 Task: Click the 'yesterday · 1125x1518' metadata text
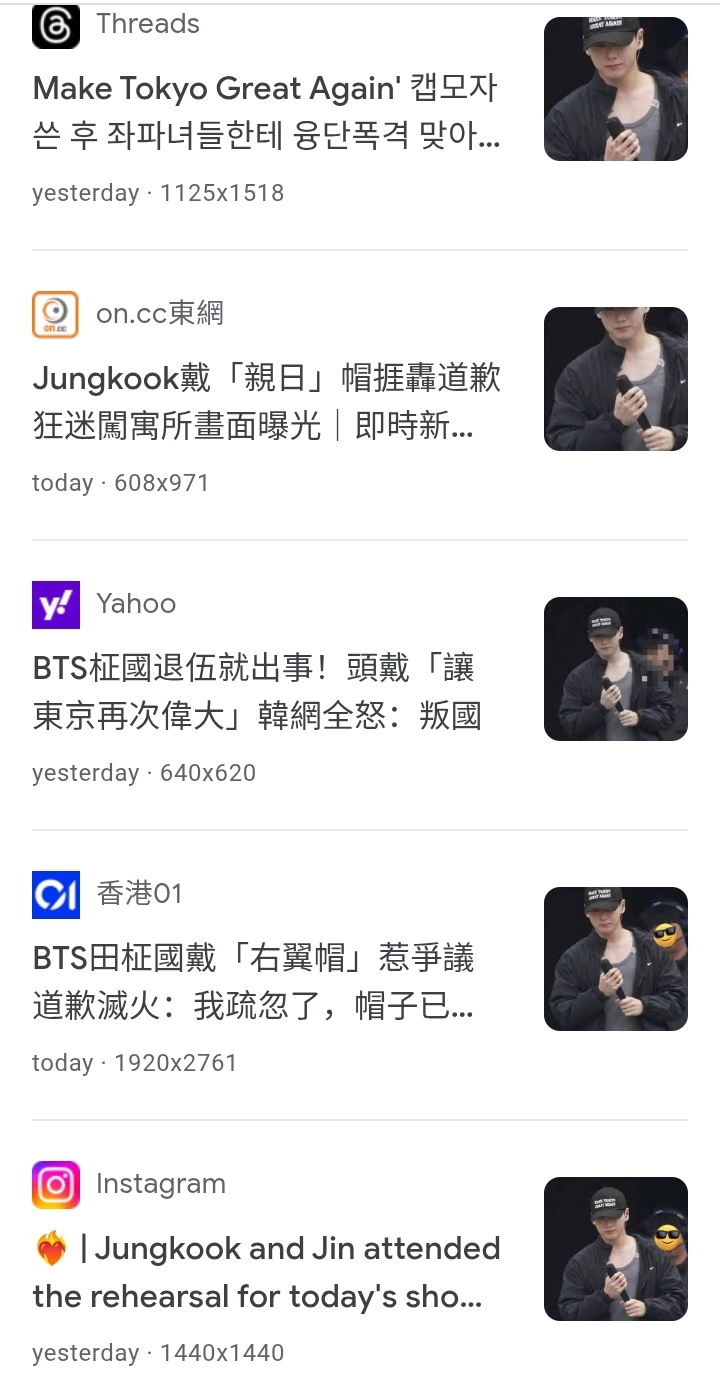pos(156,192)
